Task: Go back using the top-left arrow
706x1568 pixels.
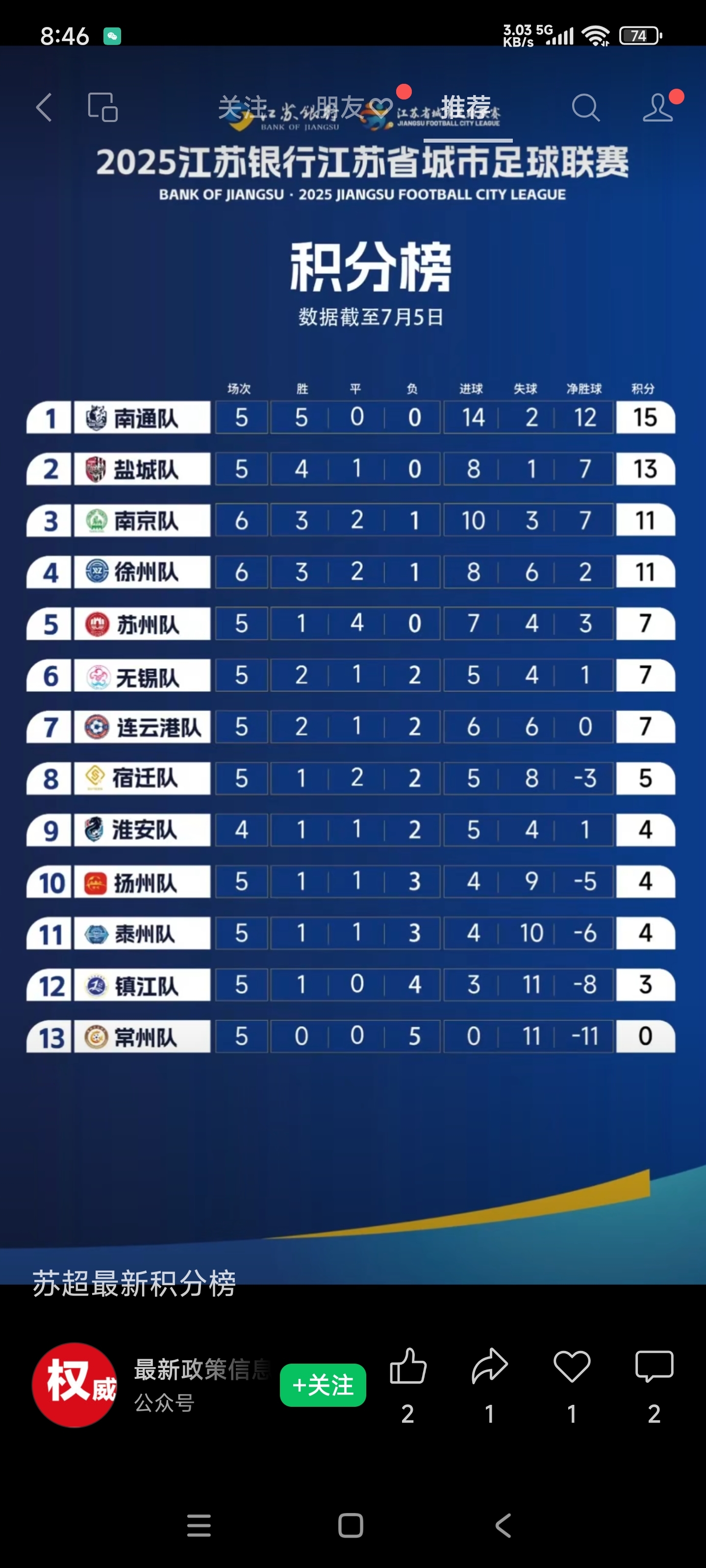Action: [44, 108]
